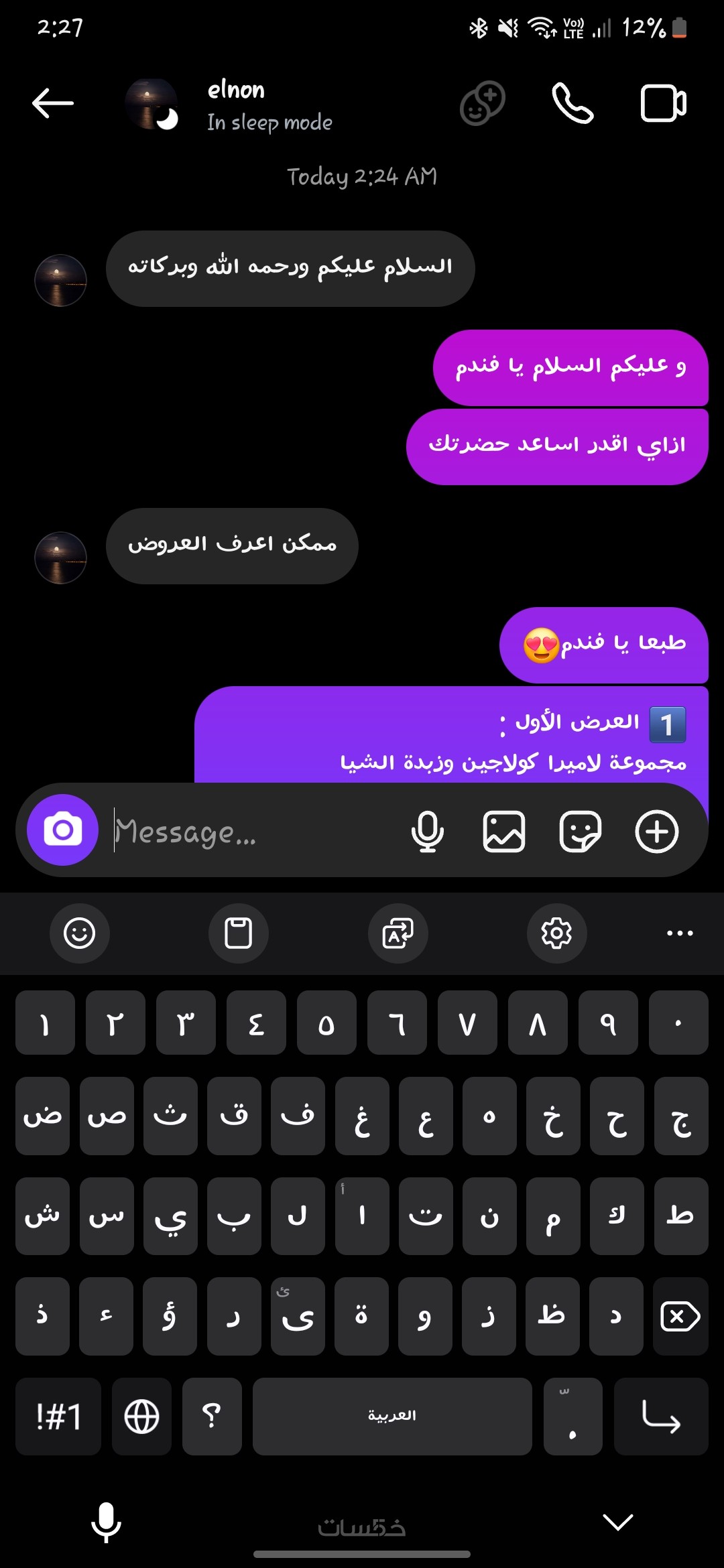Start a video call with elnon
The width and height of the screenshot is (724, 1568).
(x=663, y=103)
